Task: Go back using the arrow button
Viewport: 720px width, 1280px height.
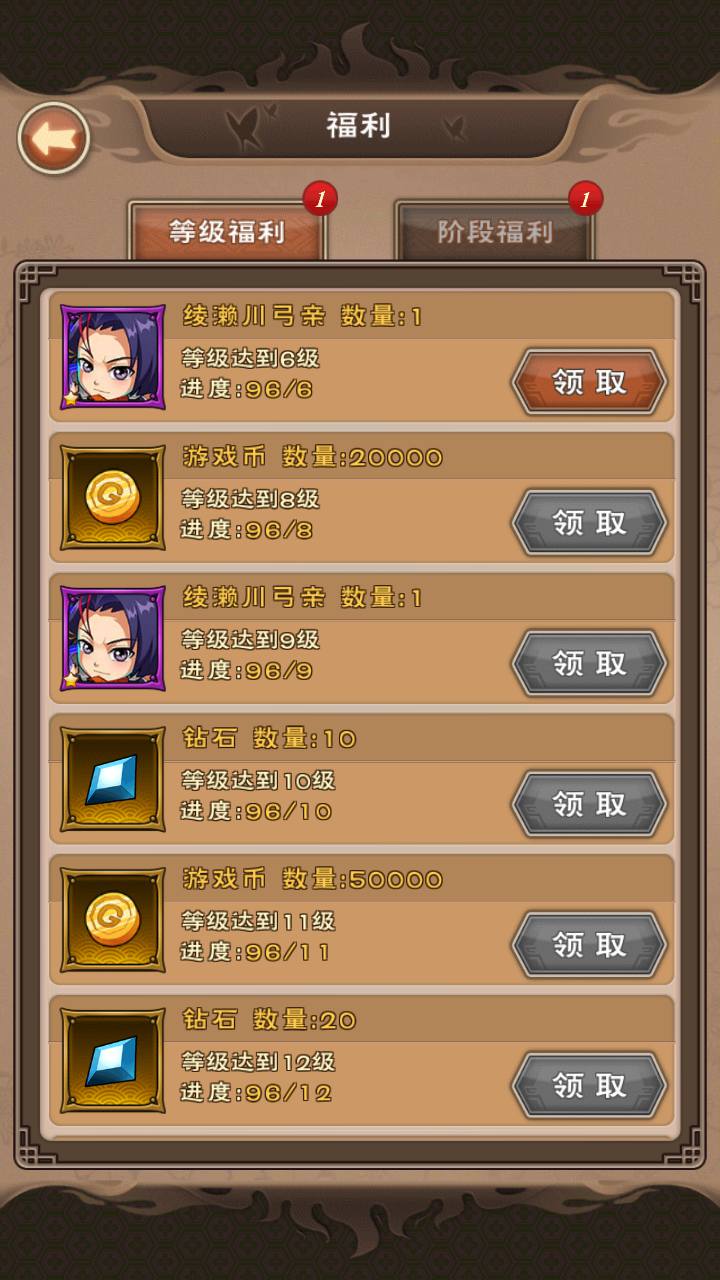Action: click(54, 138)
